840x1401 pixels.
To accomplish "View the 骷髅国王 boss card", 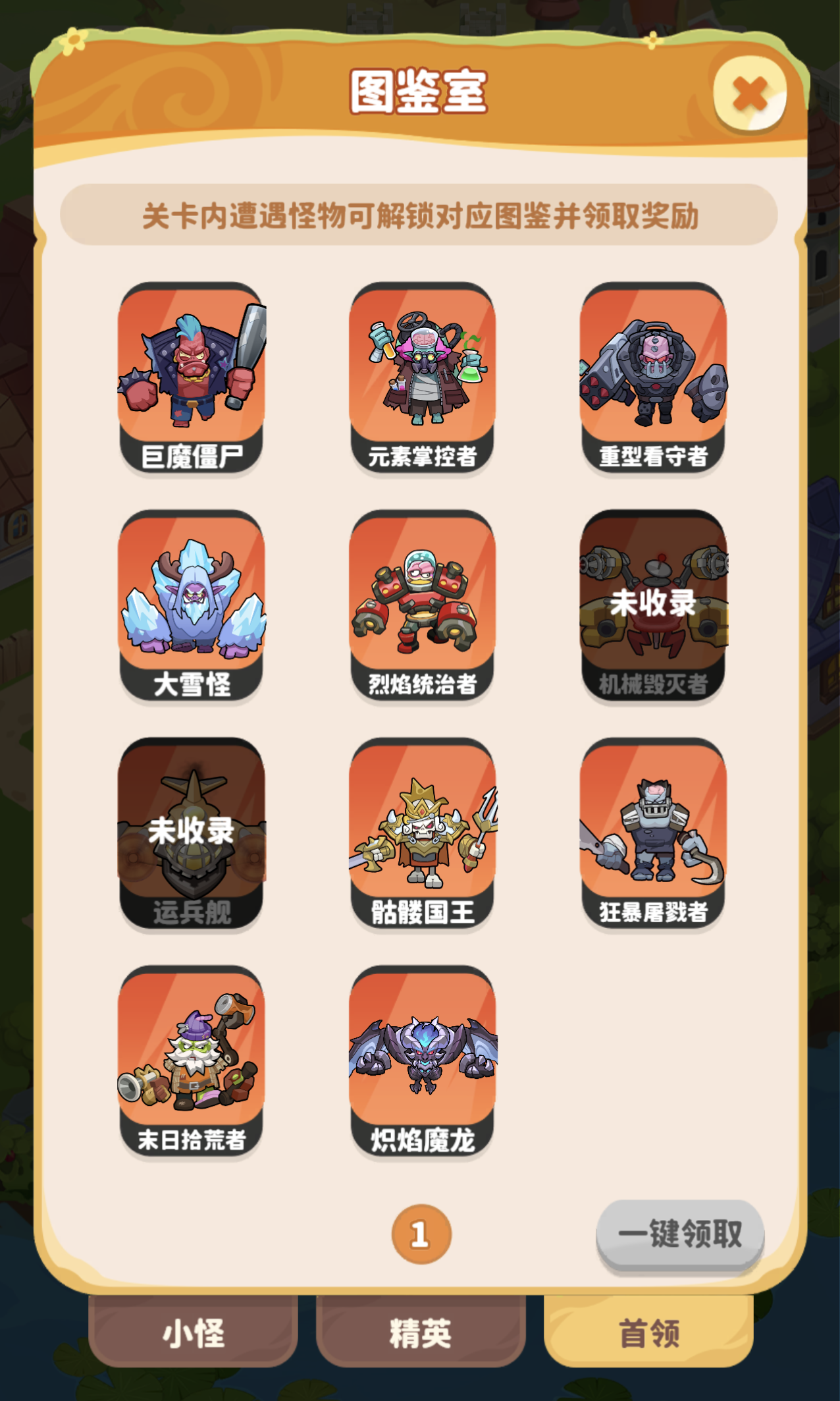I will [x=422, y=833].
